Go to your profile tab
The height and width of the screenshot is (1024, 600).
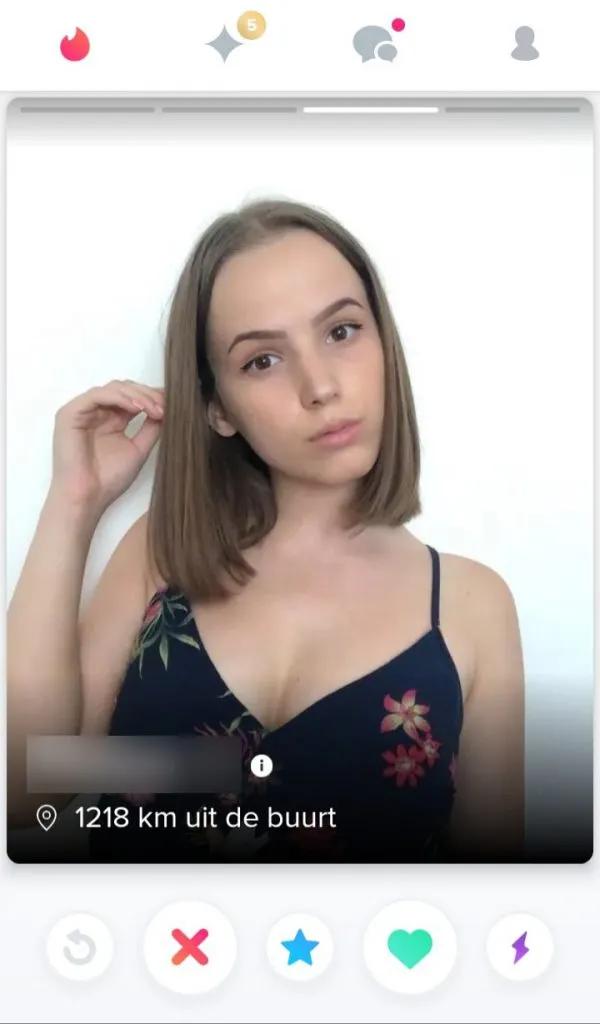[x=524, y=44]
